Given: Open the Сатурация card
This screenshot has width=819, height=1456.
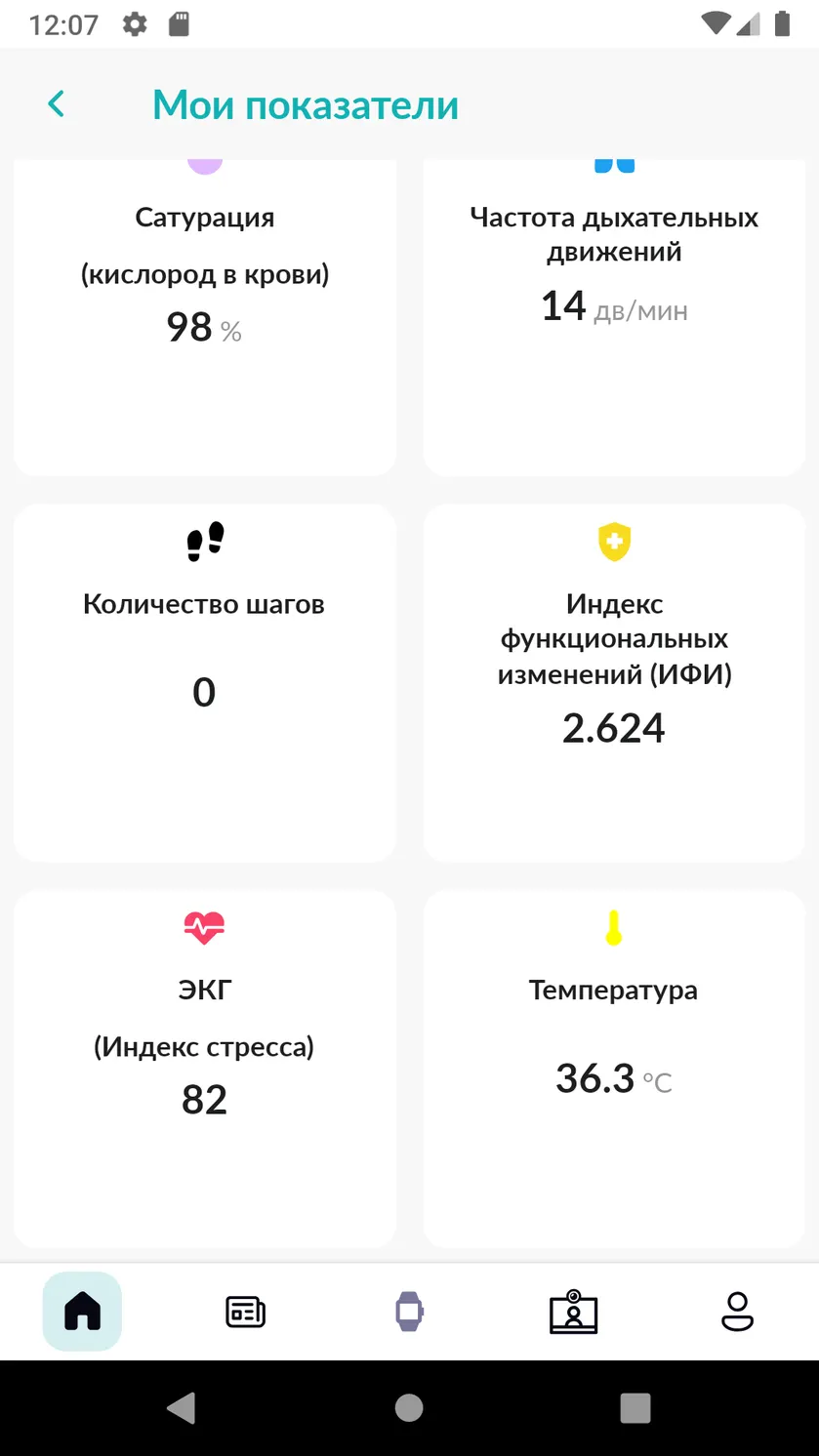Looking at the screenshot, I should (205, 317).
